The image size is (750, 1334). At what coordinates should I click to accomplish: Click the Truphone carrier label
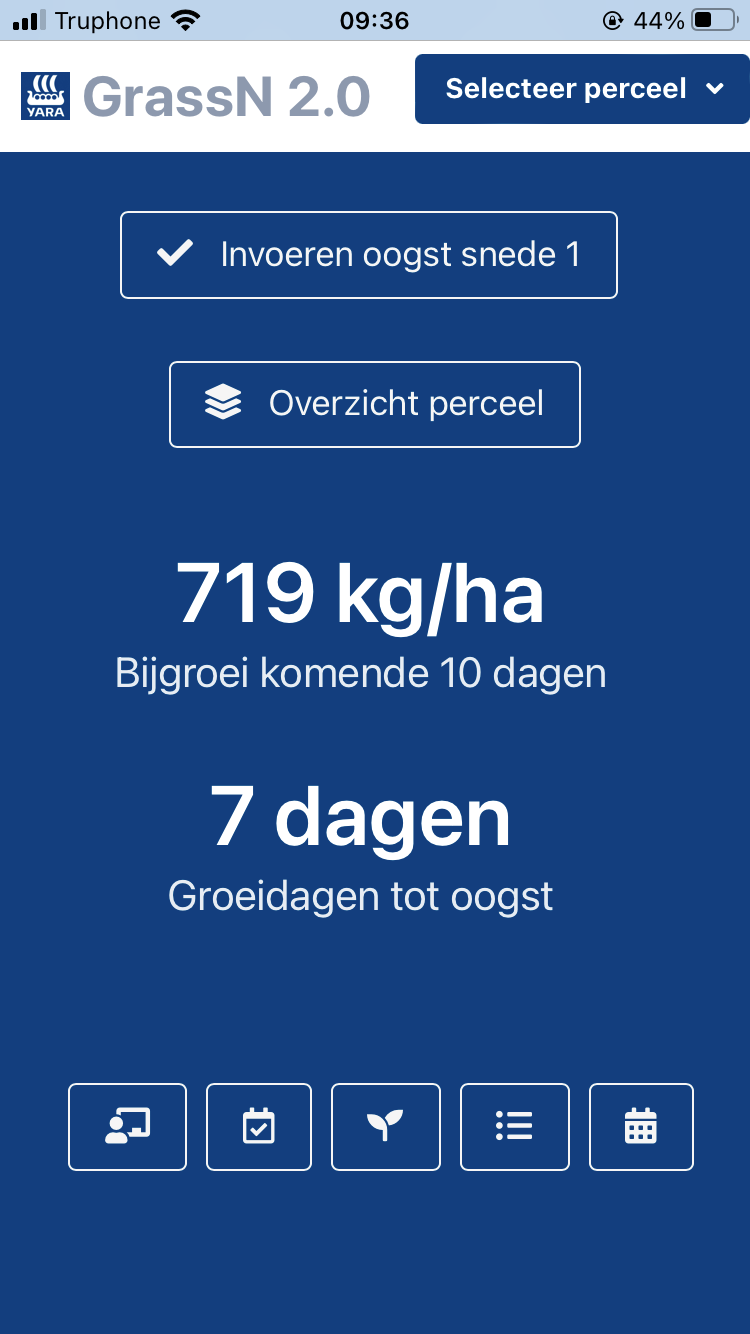[108, 19]
